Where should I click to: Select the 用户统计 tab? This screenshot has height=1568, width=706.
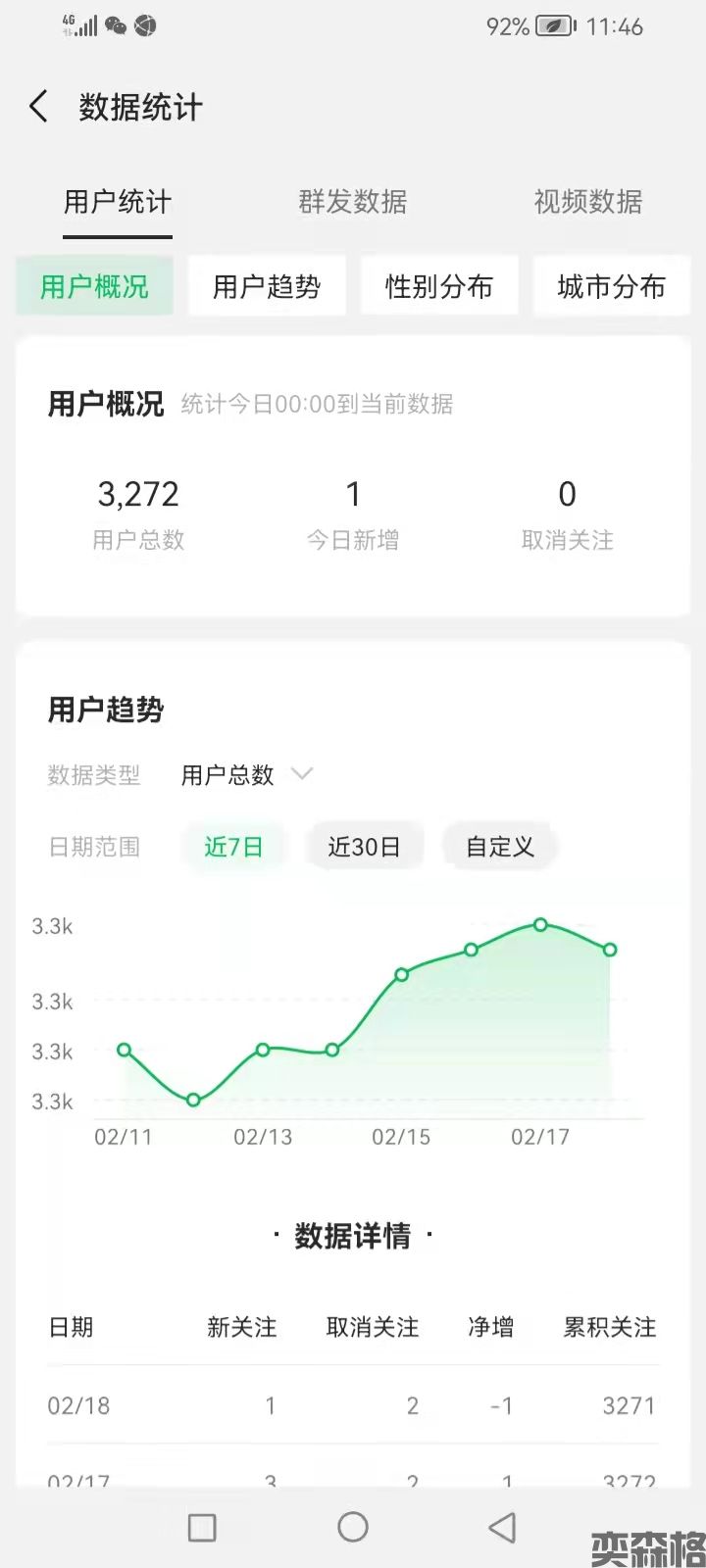click(x=118, y=202)
